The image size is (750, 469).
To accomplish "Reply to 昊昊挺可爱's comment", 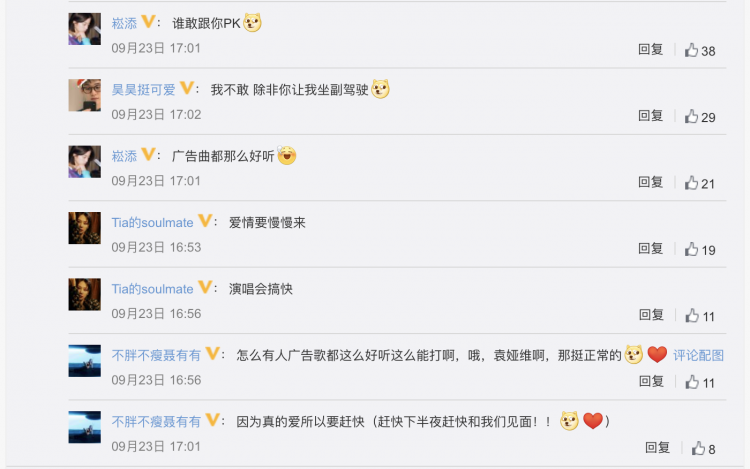I will coord(650,116).
